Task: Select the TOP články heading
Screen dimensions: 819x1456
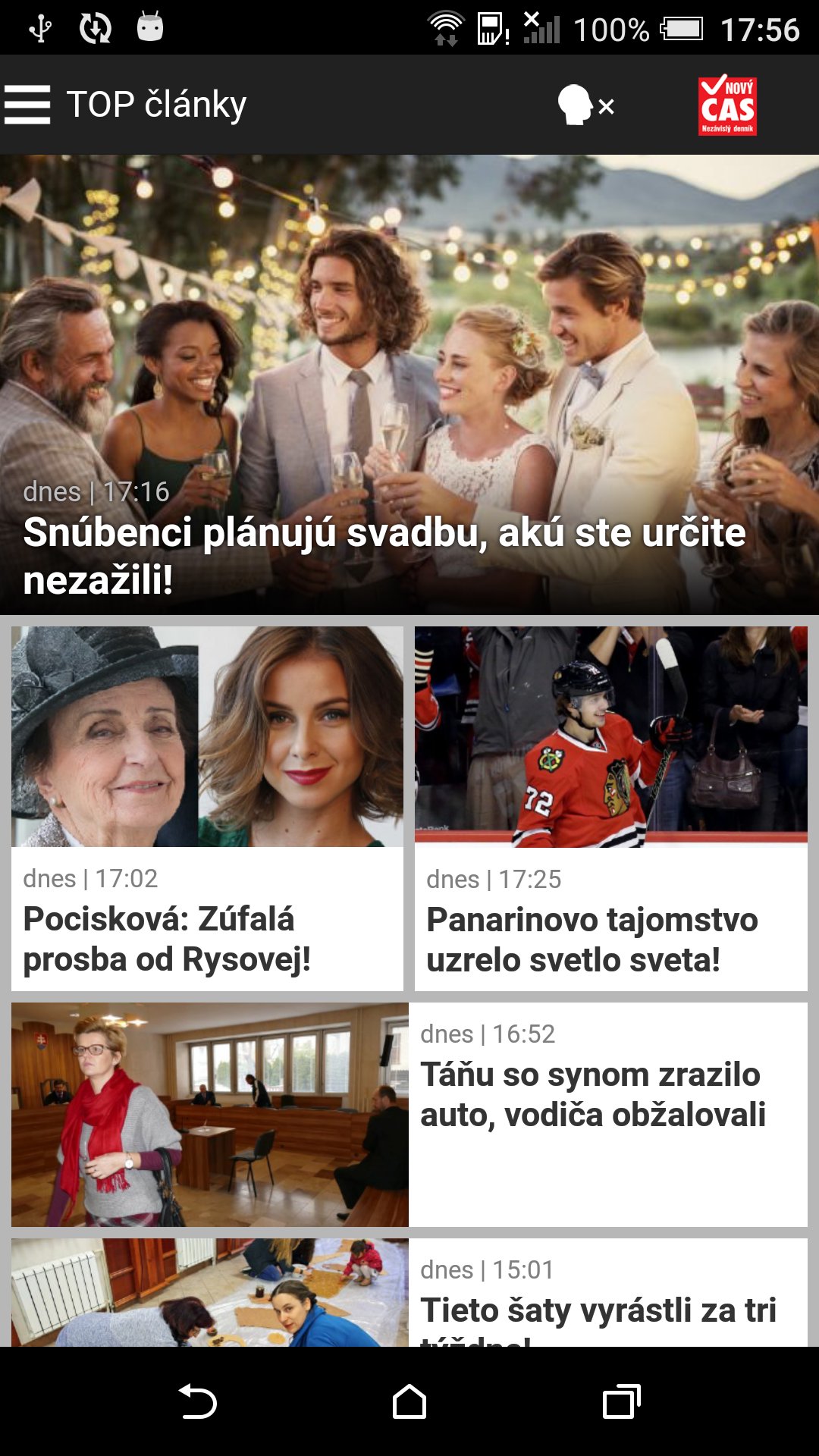Action: point(155,104)
